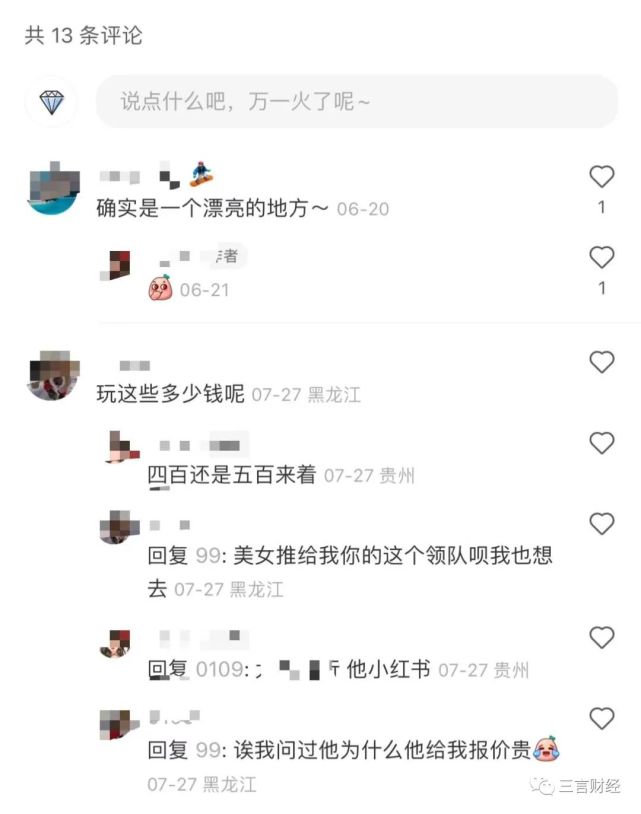Like the comment '玩这些多少钱呢'
This screenshot has width=641, height=814.
click(x=601, y=362)
